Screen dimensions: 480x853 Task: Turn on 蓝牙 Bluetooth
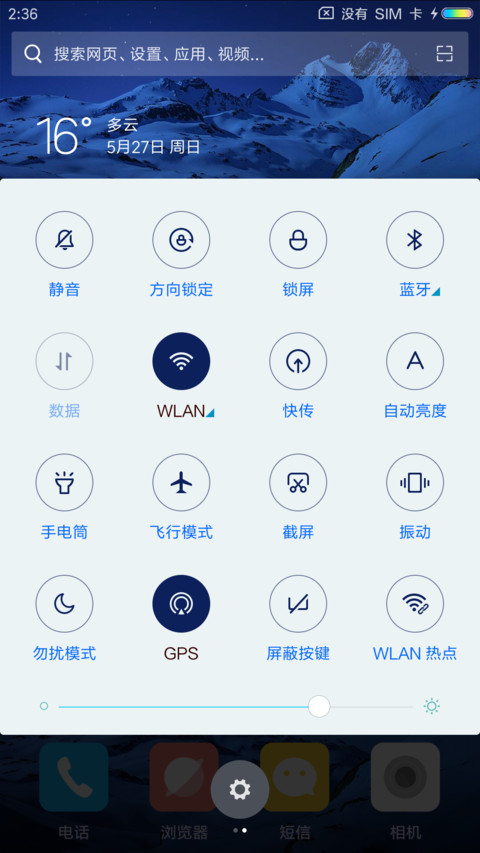415,240
